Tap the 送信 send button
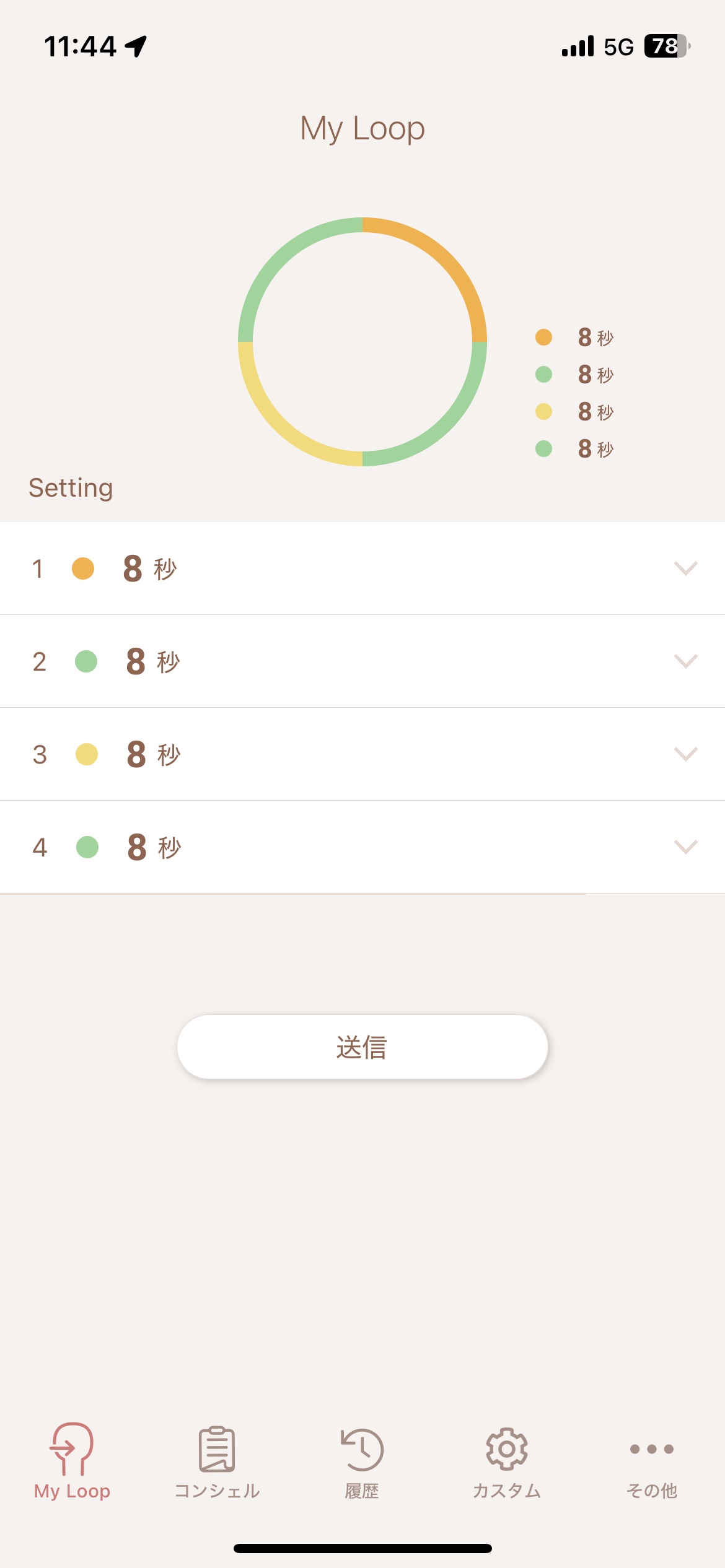 (362, 1047)
